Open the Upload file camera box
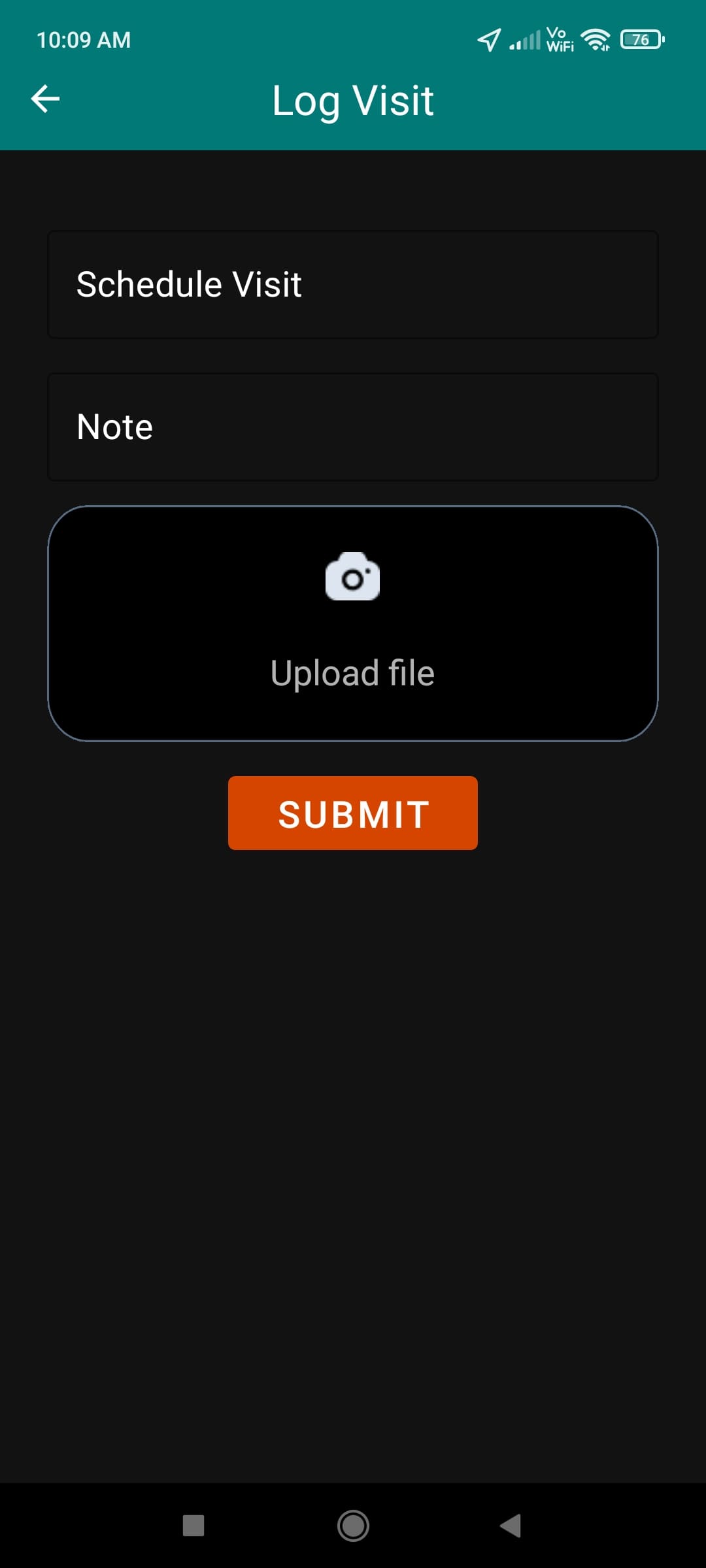706x1568 pixels. tap(353, 623)
